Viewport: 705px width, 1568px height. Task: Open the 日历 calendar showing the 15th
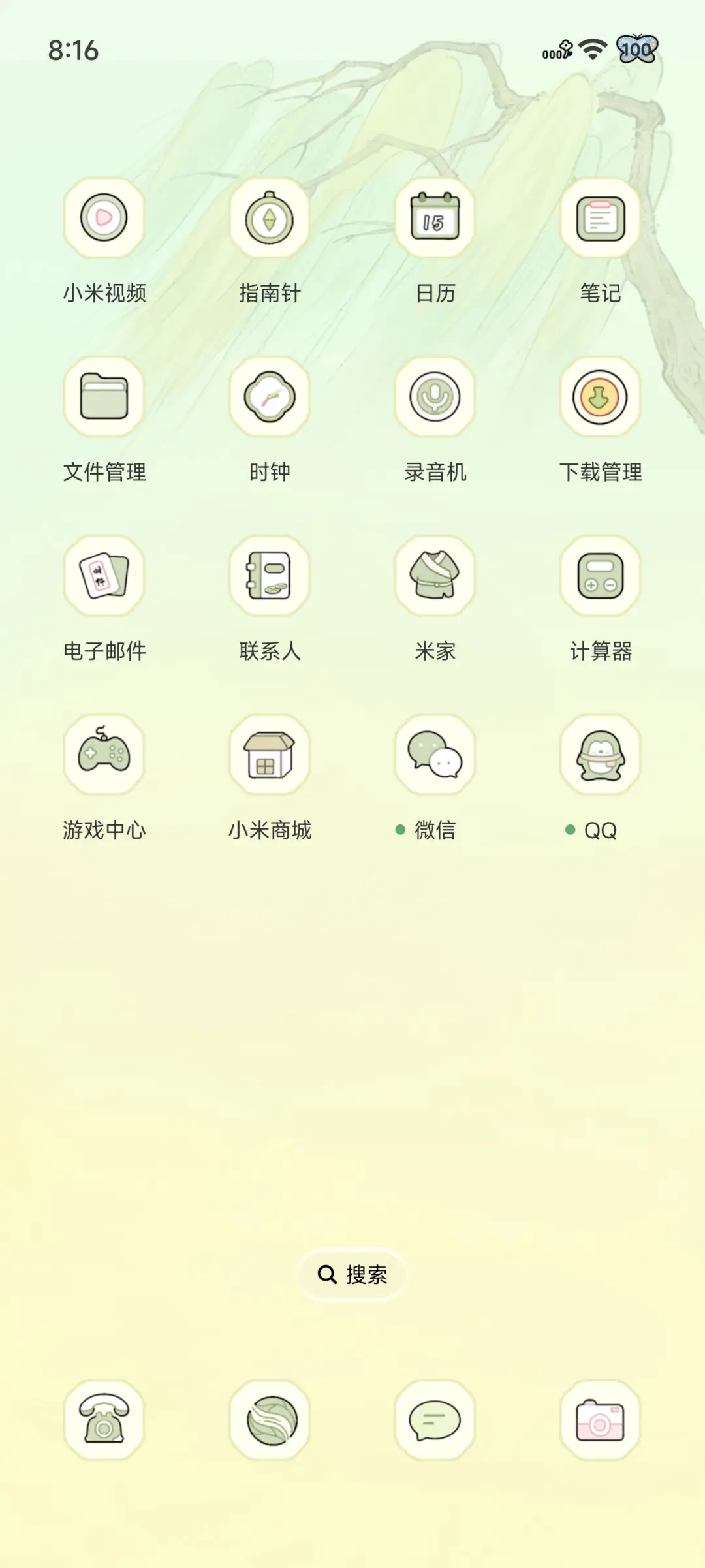[x=435, y=219]
